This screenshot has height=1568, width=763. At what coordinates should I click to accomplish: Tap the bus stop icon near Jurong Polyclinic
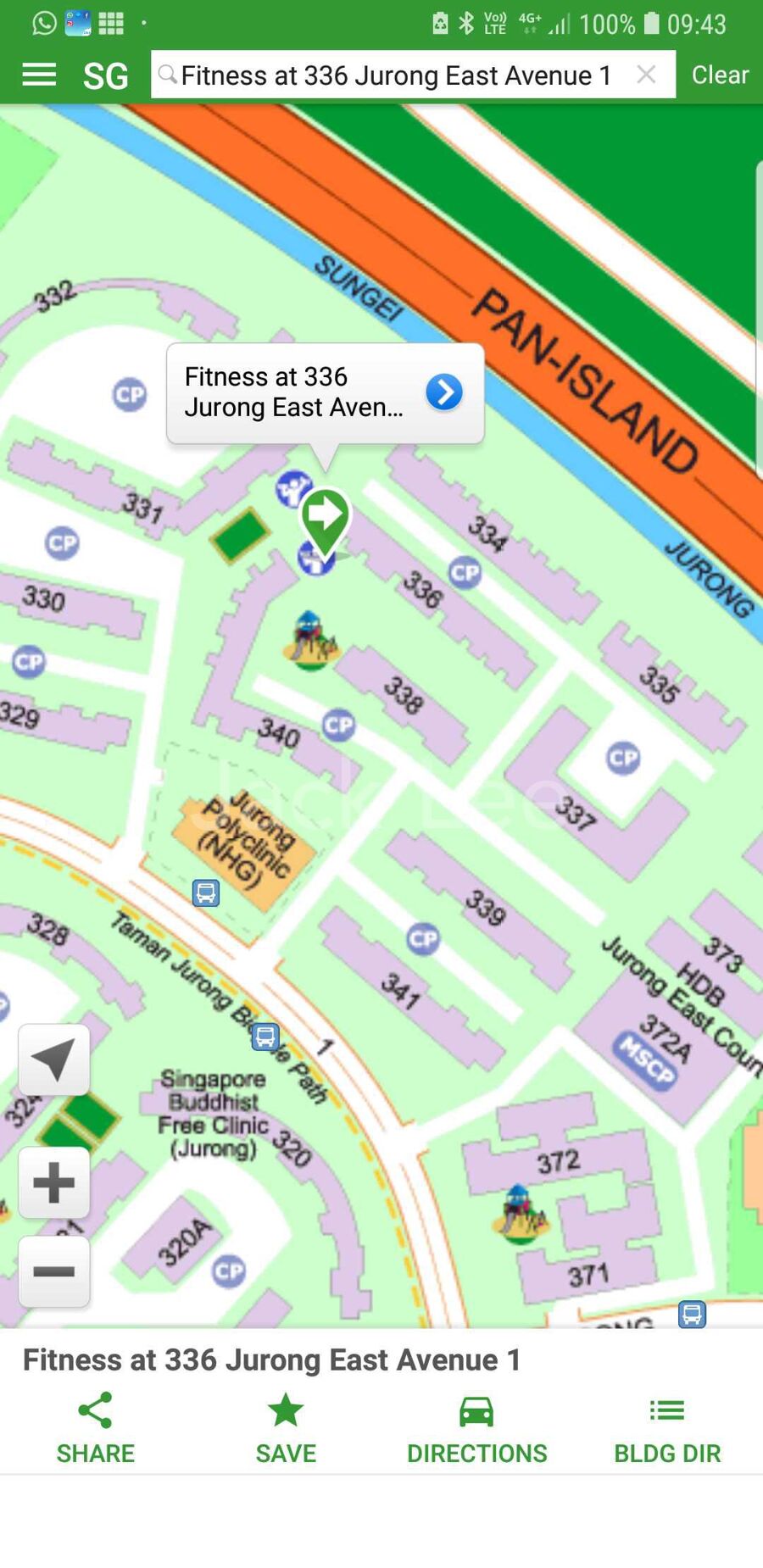[x=206, y=892]
